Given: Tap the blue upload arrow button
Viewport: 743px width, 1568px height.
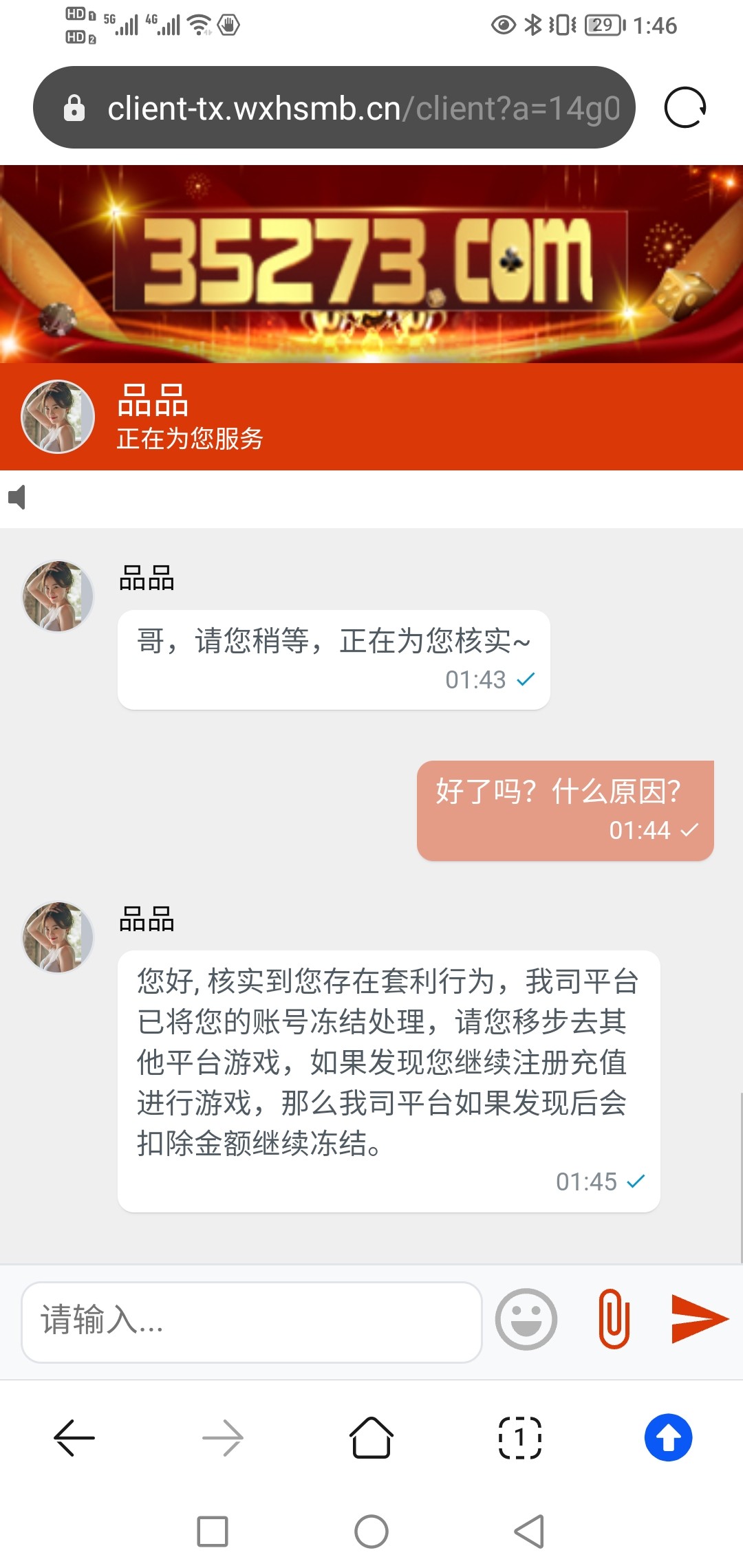Looking at the screenshot, I should (x=668, y=1437).
